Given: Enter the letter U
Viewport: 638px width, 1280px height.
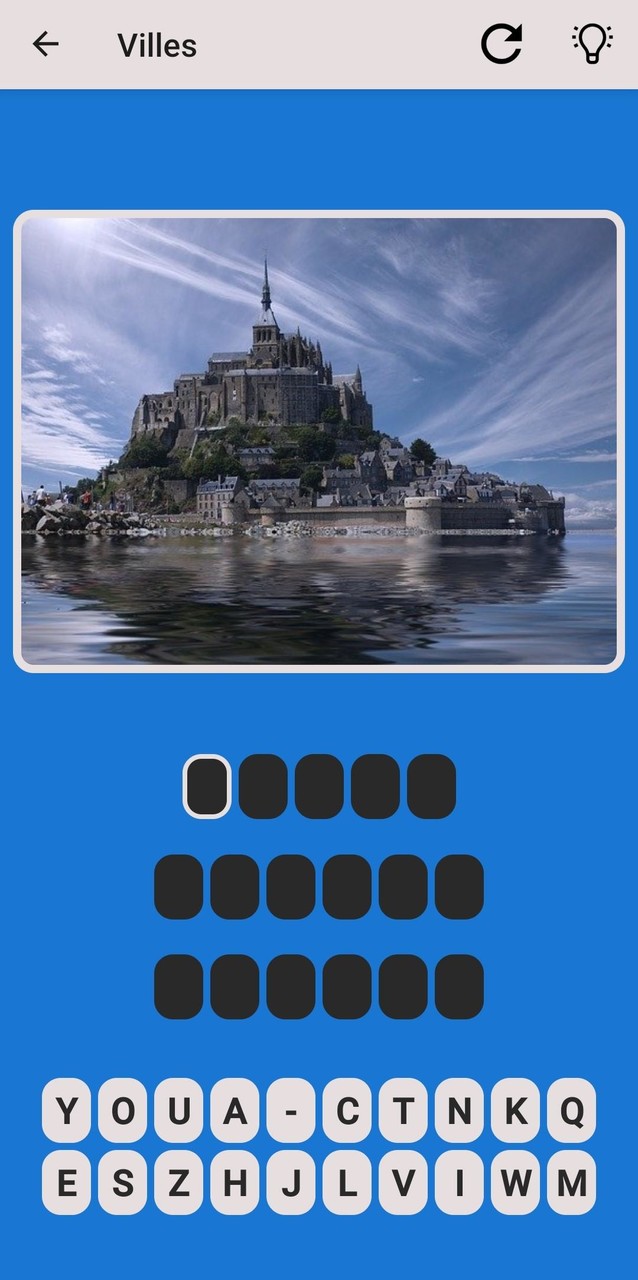Looking at the screenshot, I should pos(178,1111).
